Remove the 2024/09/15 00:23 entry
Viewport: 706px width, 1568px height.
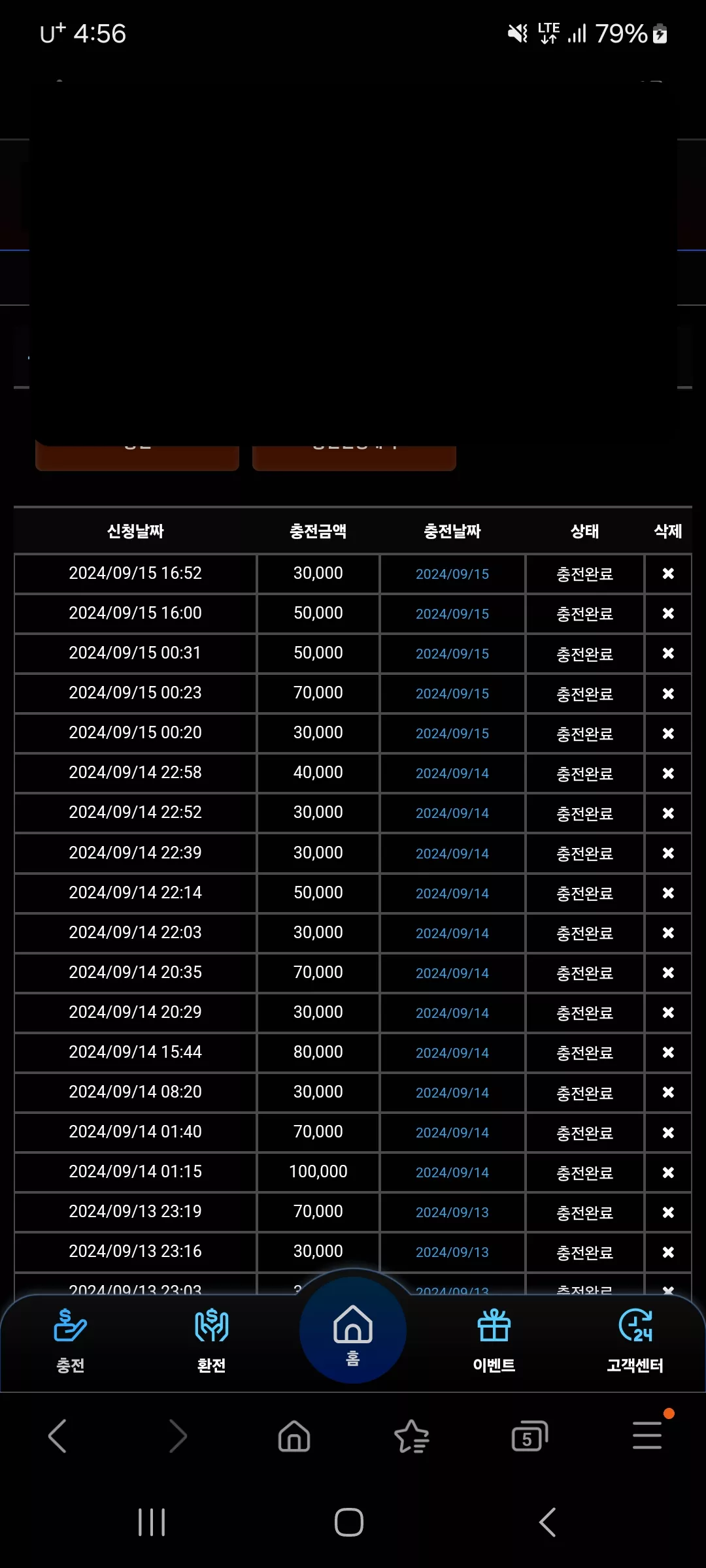(x=668, y=693)
